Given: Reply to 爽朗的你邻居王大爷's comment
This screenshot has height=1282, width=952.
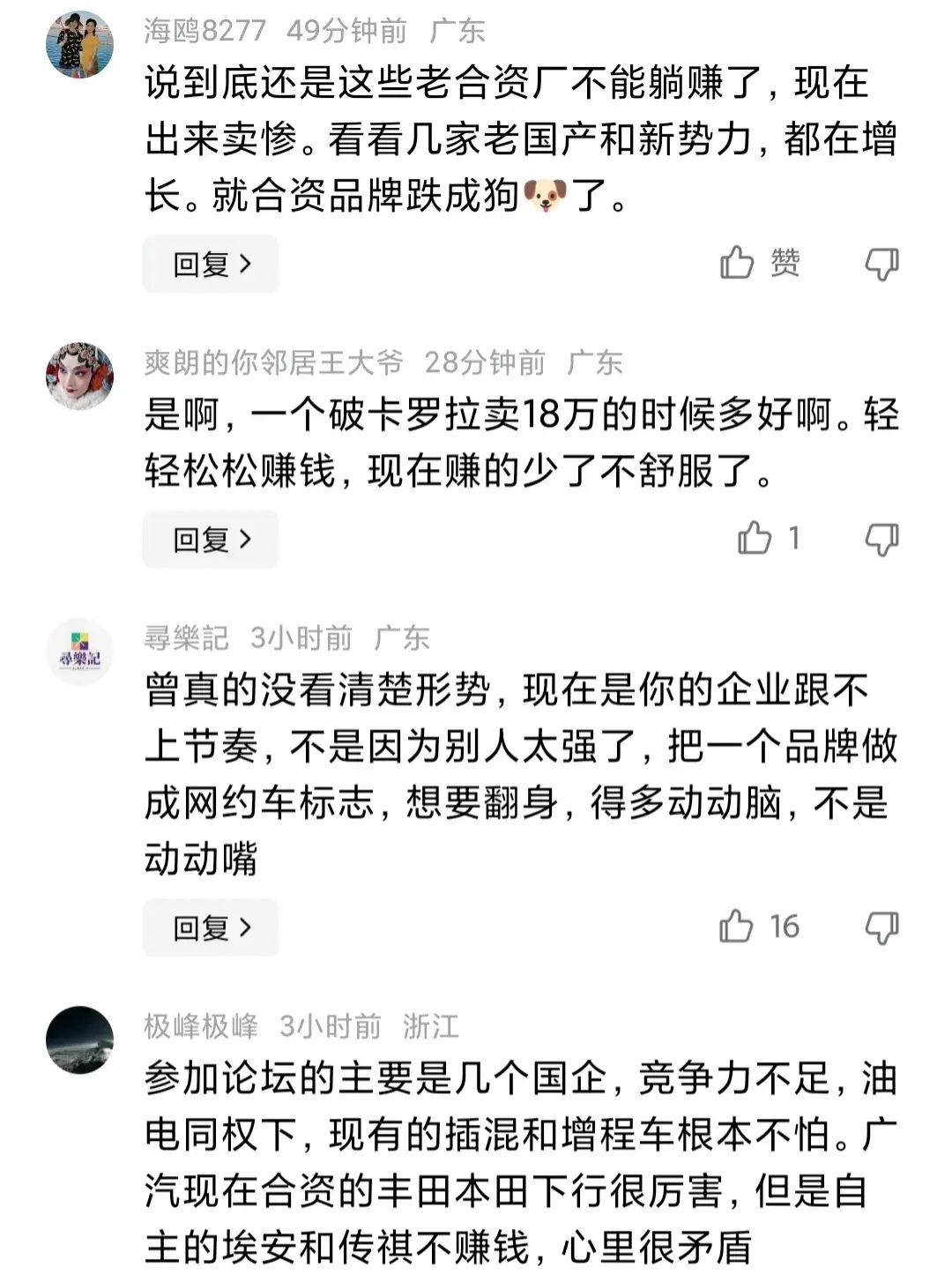Looking at the screenshot, I should click(211, 539).
